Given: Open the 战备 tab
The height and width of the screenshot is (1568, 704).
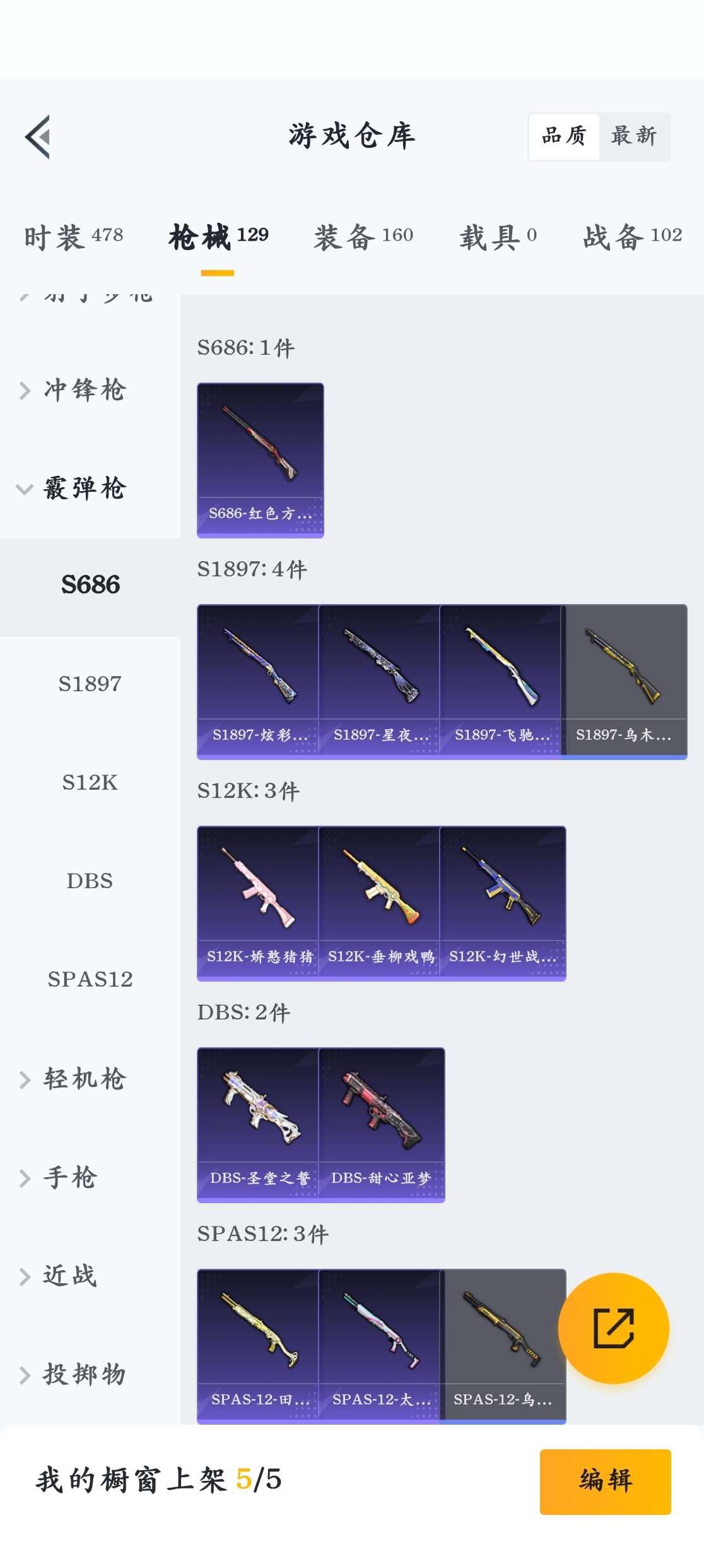Looking at the screenshot, I should click(632, 237).
